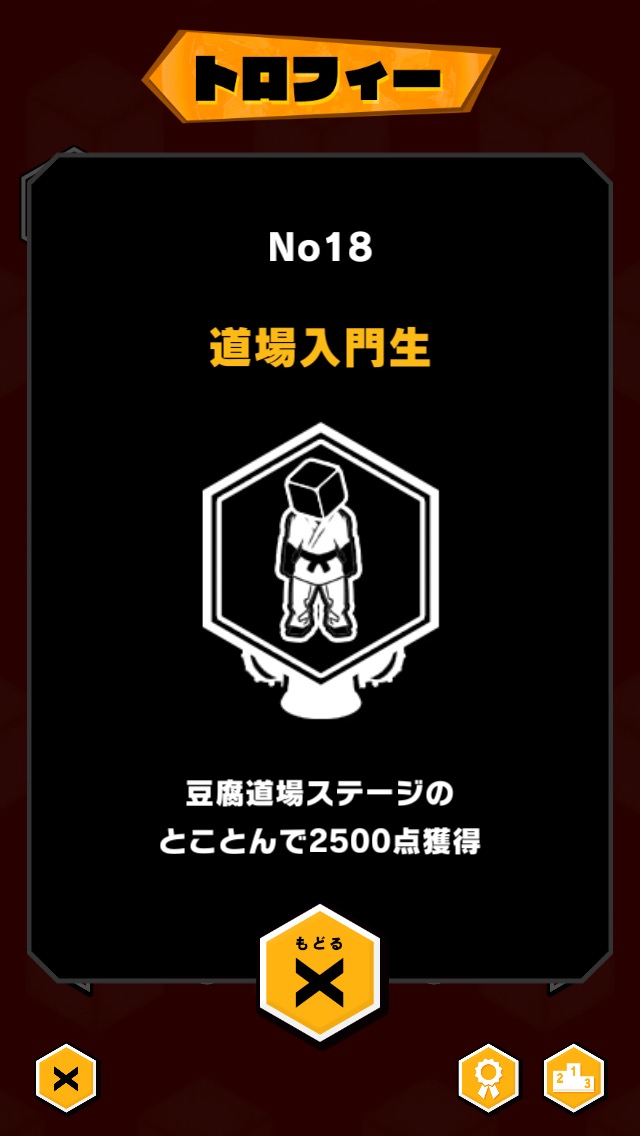The height and width of the screenshot is (1136, 640).
Task: Tap the small X icon in the corner
Action: [66, 1080]
